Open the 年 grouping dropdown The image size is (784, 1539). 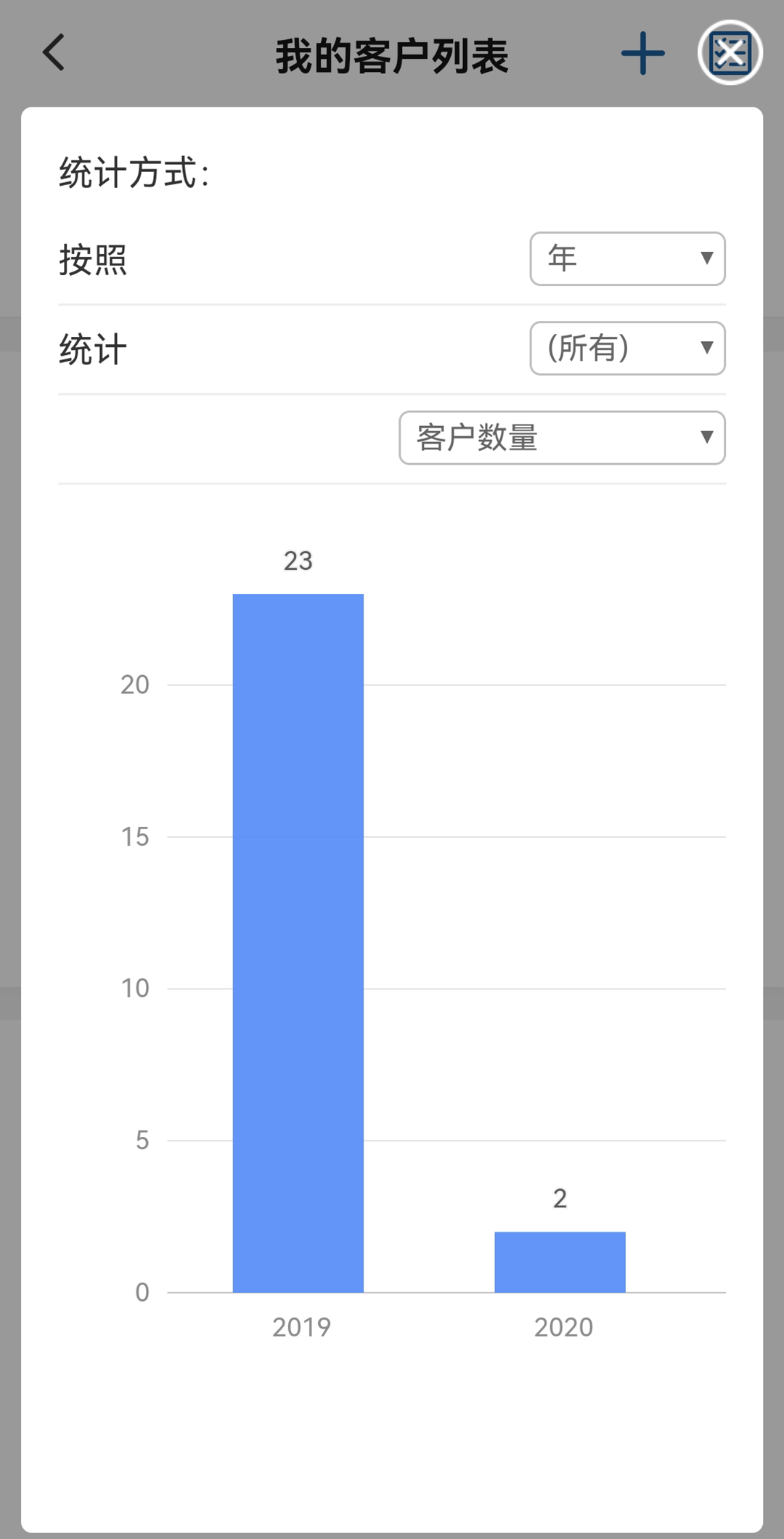[x=628, y=258]
